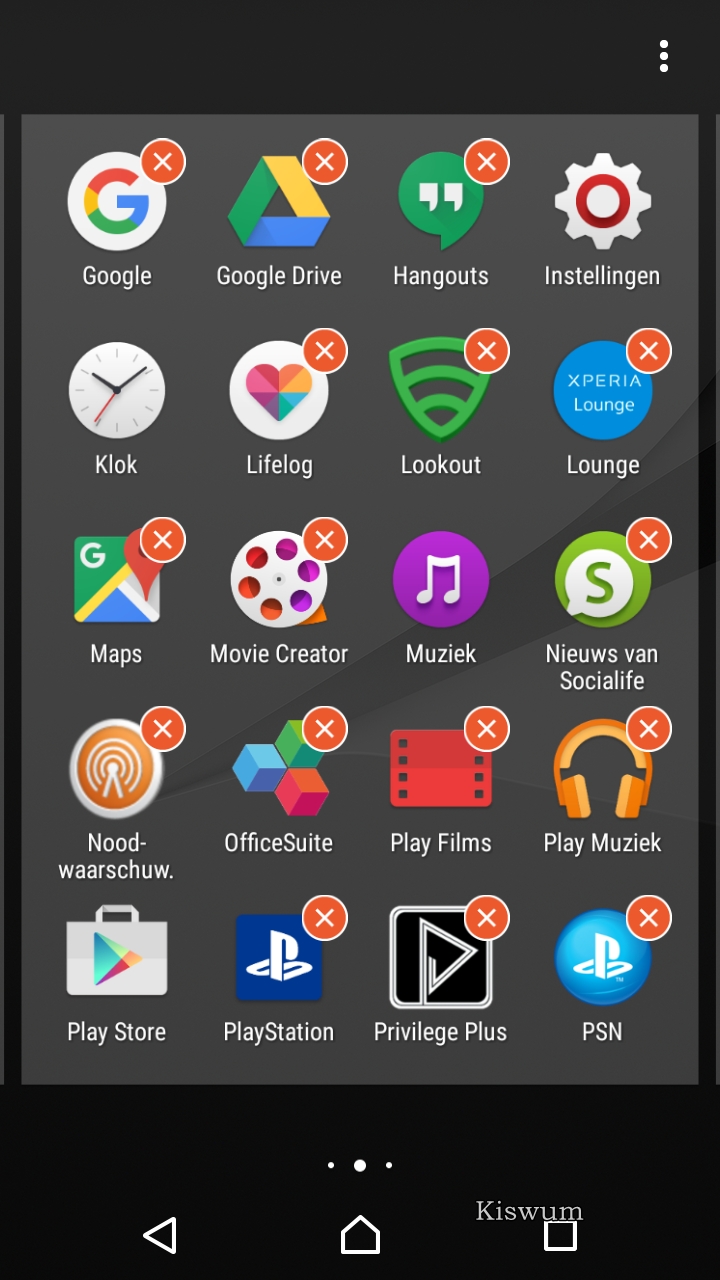Remove Xperia Lounge with its X badge
The width and height of the screenshot is (720, 1280).
click(649, 351)
